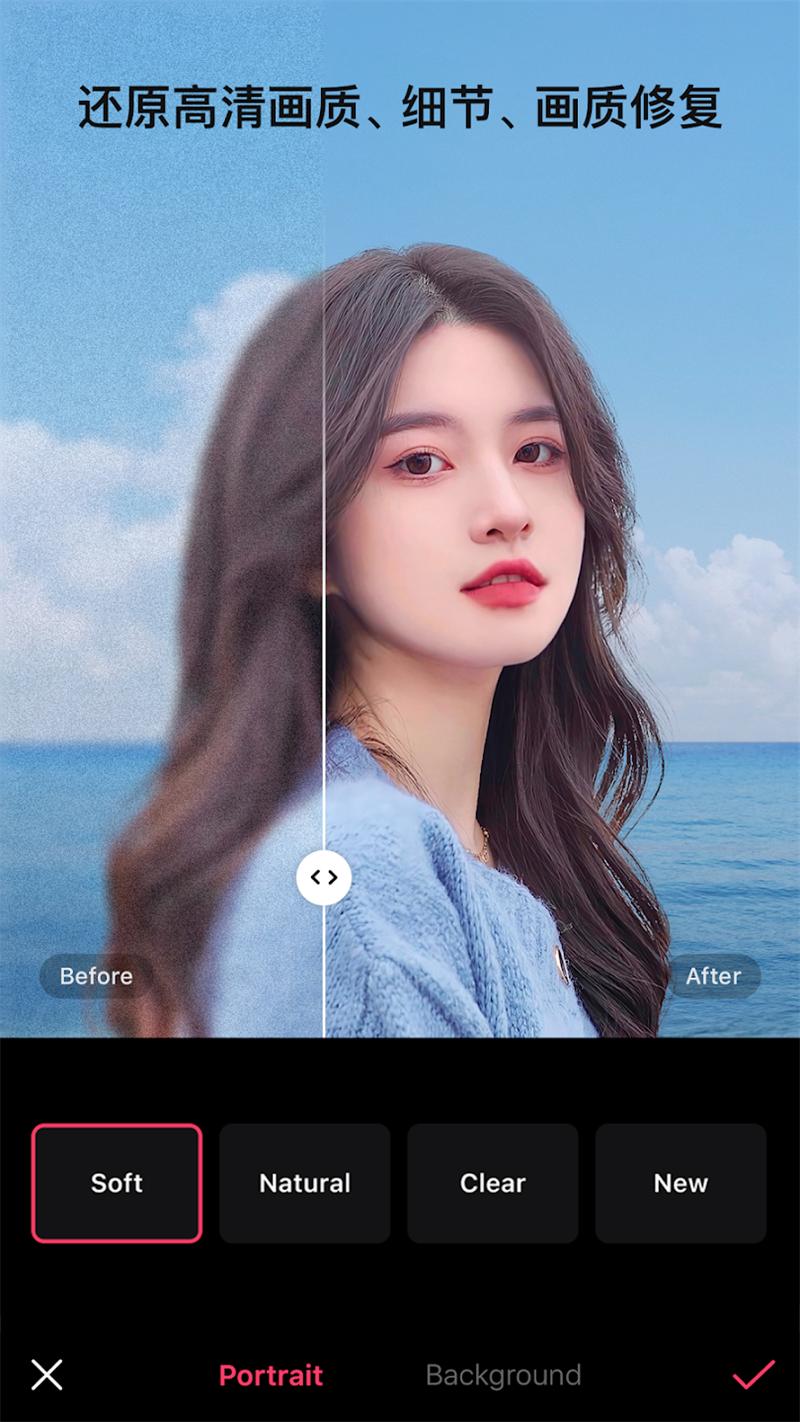Select the Soft enhancement mode

pos(117,1183)
